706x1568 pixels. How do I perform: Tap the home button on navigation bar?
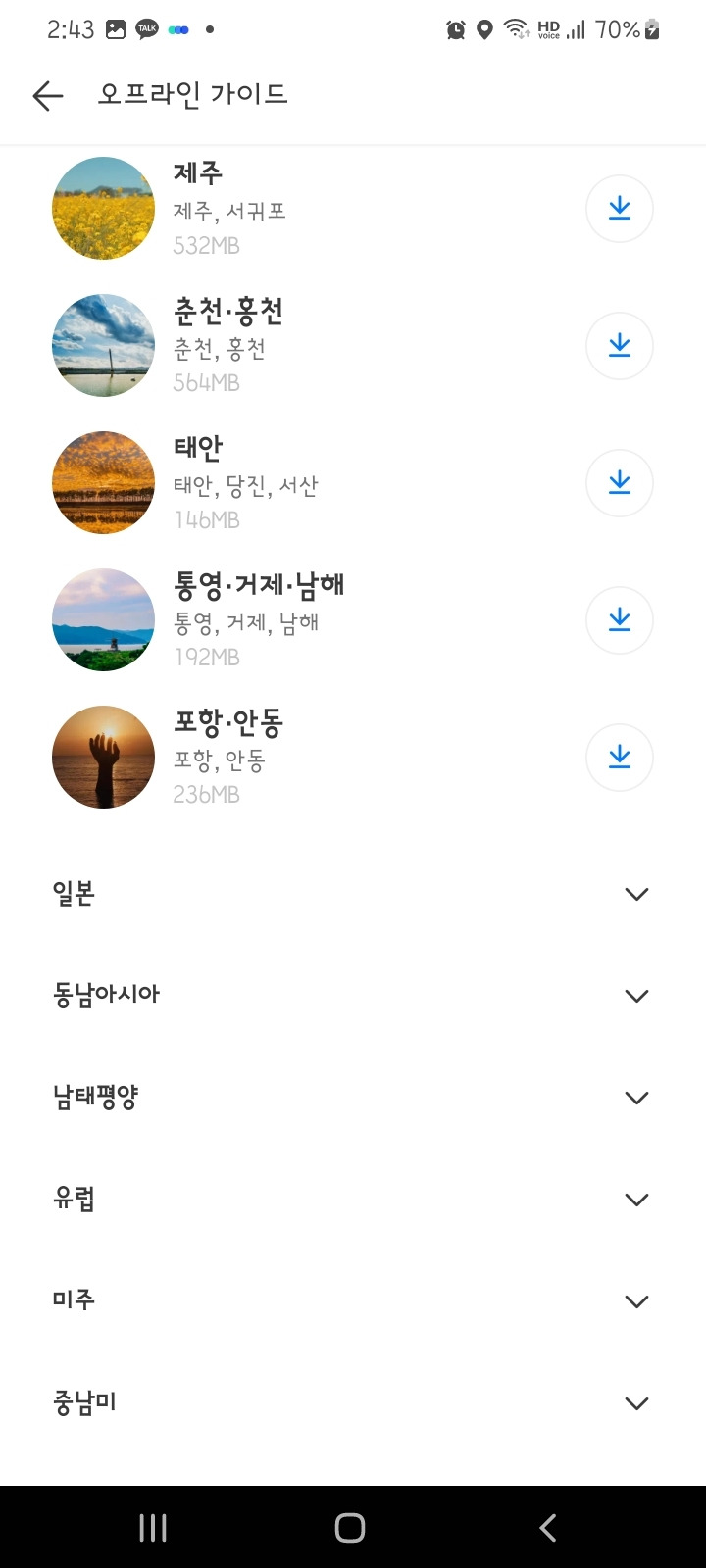tap(350, 1526)
